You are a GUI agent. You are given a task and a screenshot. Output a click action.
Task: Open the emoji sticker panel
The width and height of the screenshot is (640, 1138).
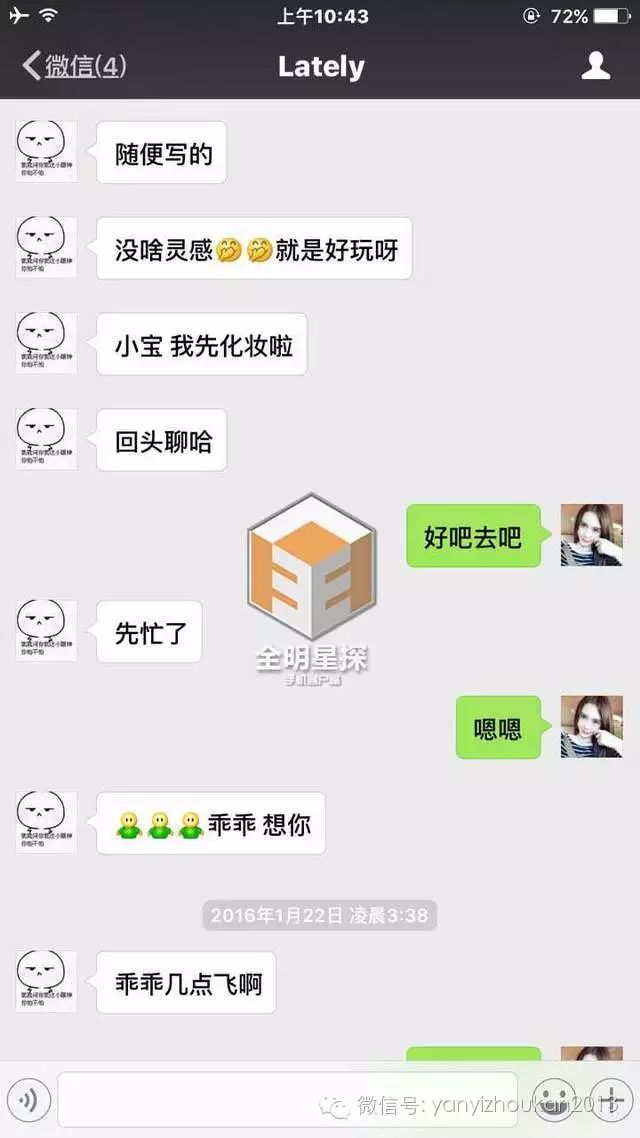point(554,1101)
